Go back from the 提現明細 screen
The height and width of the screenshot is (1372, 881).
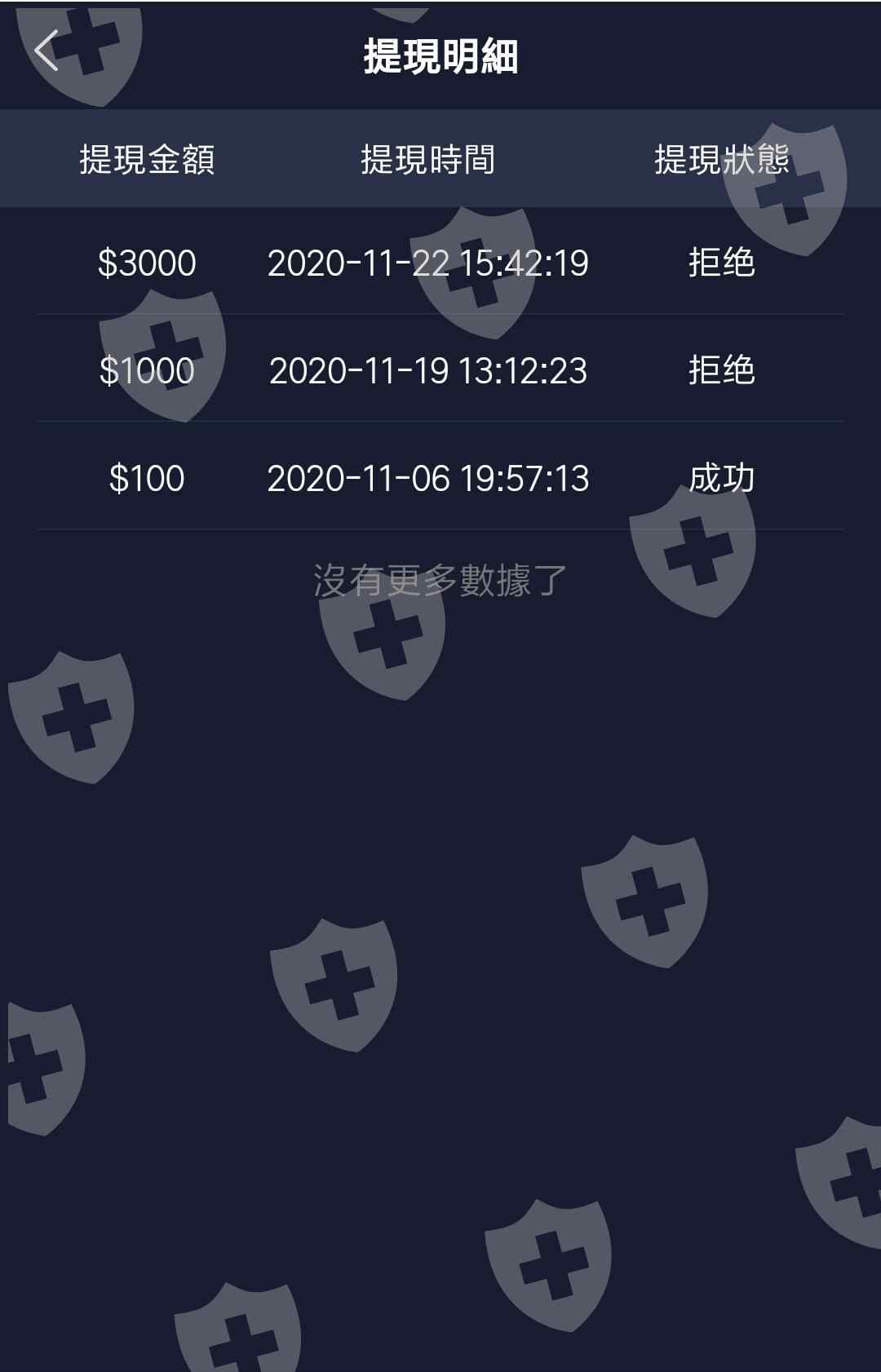[46, 51]
